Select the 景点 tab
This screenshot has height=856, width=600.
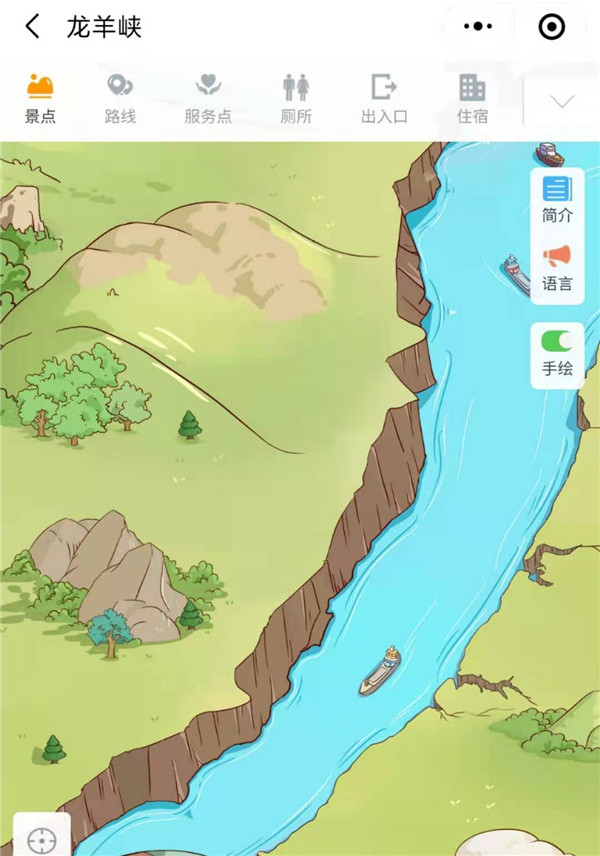(x=40, y=99)
